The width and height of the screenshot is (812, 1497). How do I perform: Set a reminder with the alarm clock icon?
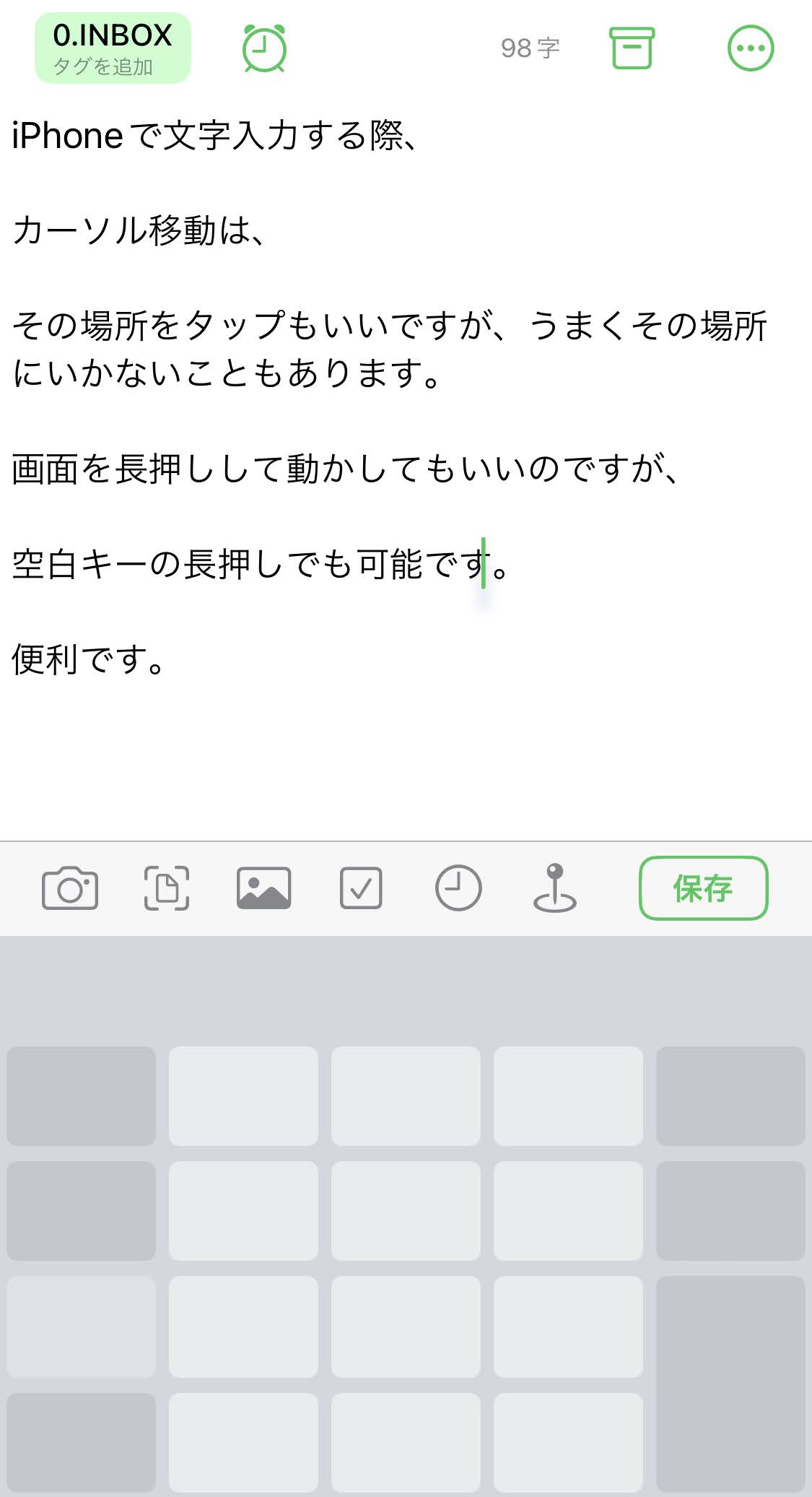pos(264,48)
